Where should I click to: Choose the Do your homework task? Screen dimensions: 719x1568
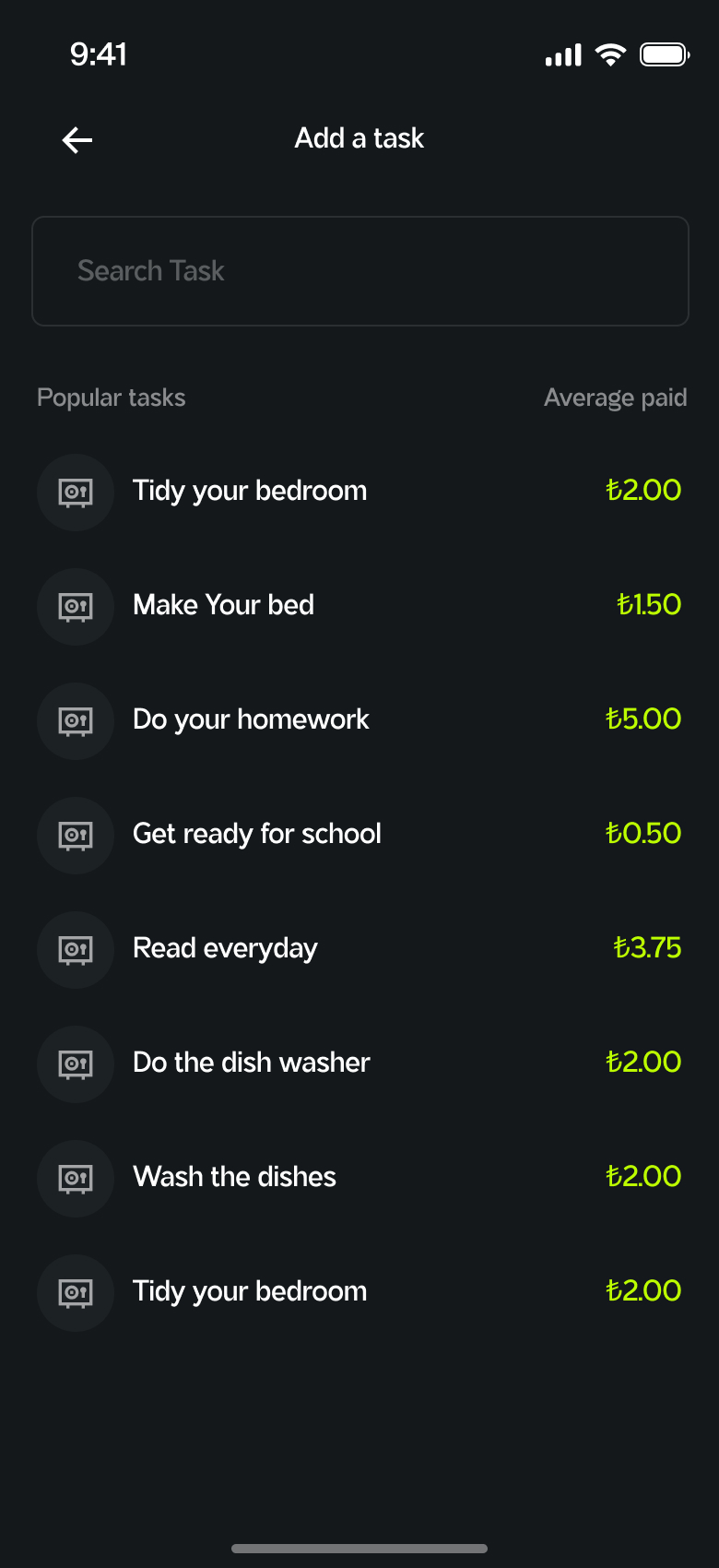(250, 720)
